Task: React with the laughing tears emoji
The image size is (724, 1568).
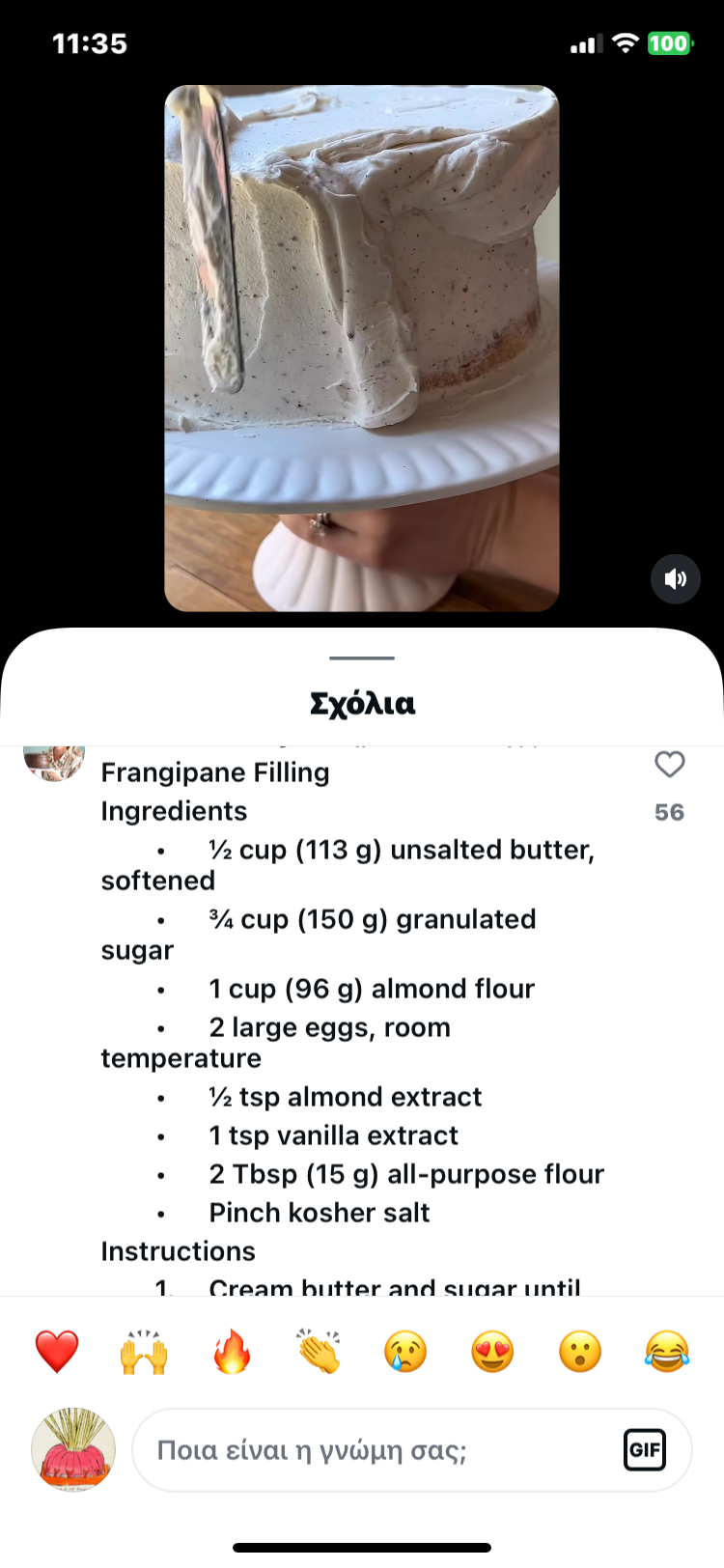Action: click(667, 1351)
